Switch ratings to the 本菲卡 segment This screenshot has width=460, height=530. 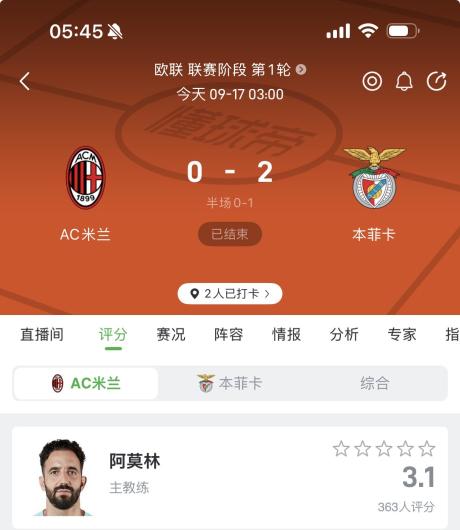tap(230, 383)
